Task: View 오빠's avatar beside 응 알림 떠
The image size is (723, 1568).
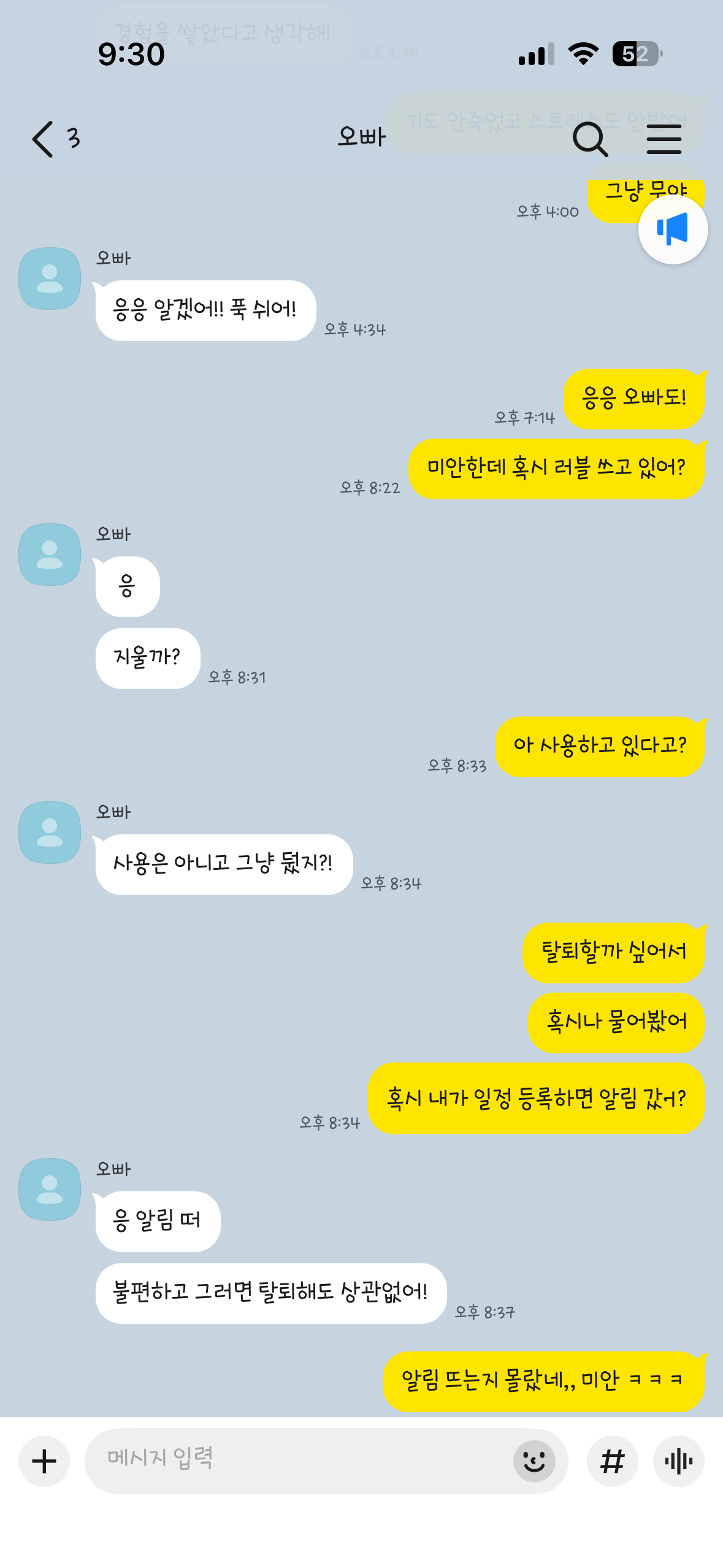Action: click(x=50, y=1189)
